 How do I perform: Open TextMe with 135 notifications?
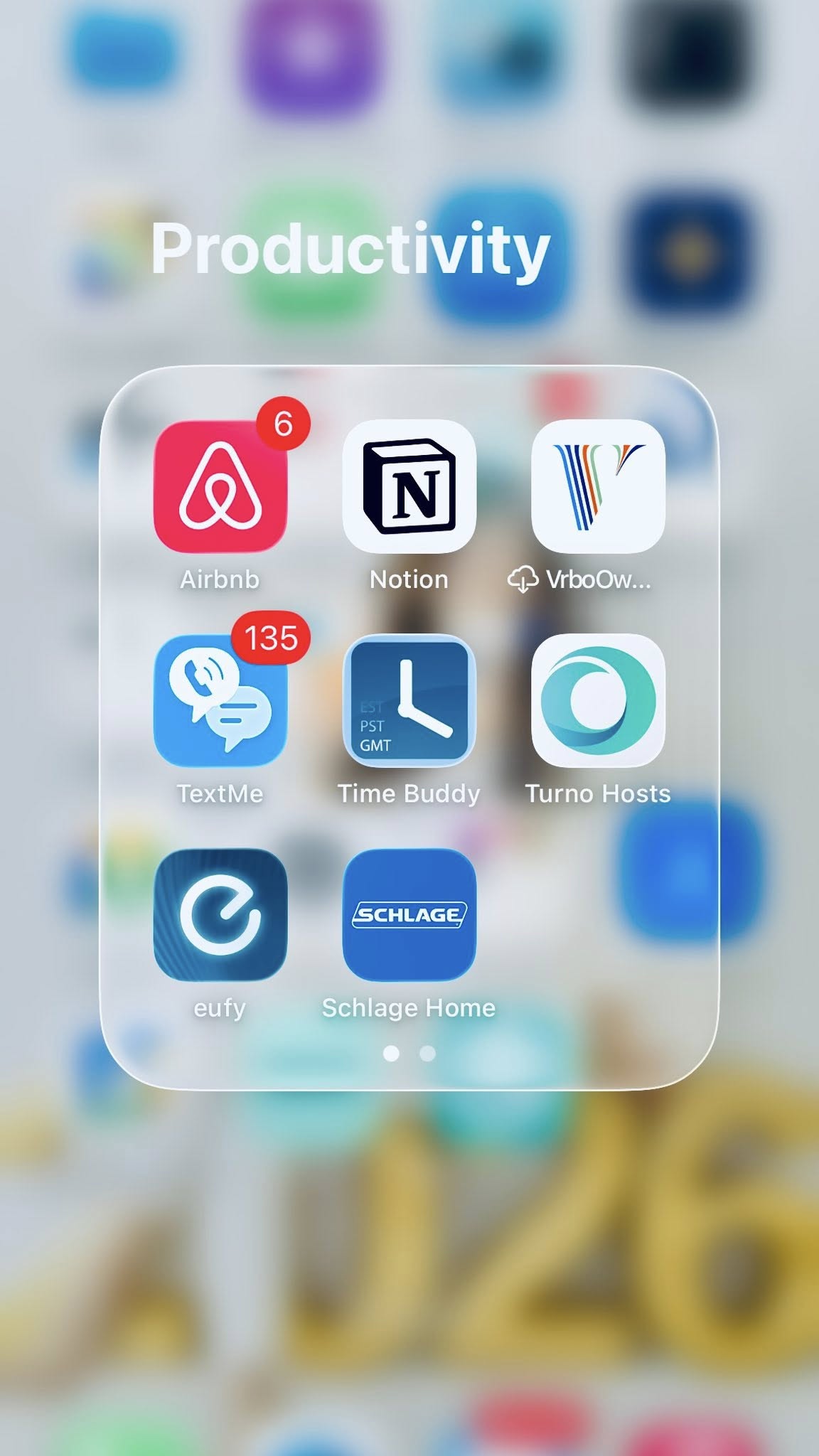click(x=220, y=702)
